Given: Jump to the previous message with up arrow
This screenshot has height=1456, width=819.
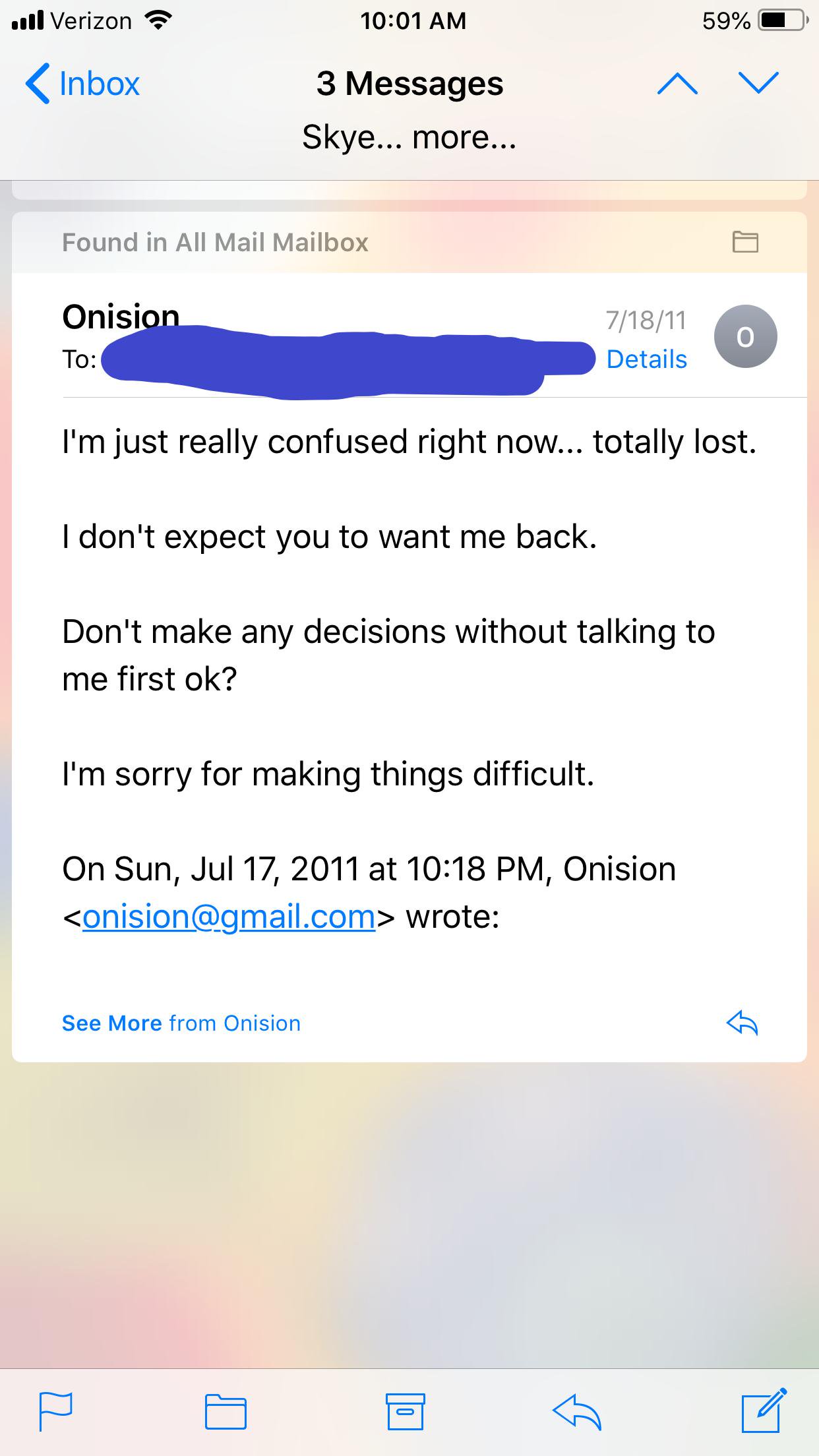Looking at the screenshot, I should click(x=677, y=83).
